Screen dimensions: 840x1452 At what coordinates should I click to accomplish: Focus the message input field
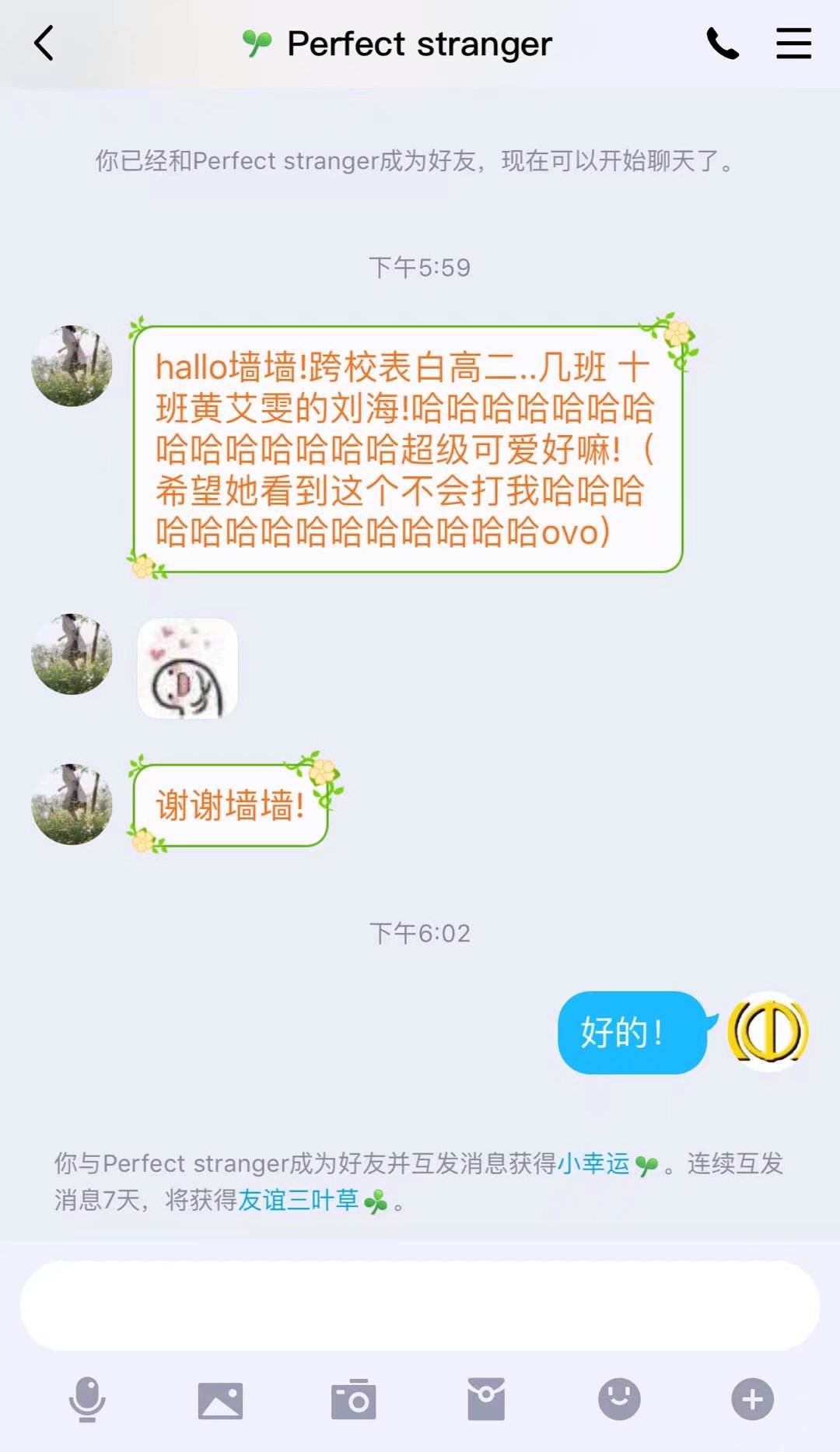point(420,1306)
